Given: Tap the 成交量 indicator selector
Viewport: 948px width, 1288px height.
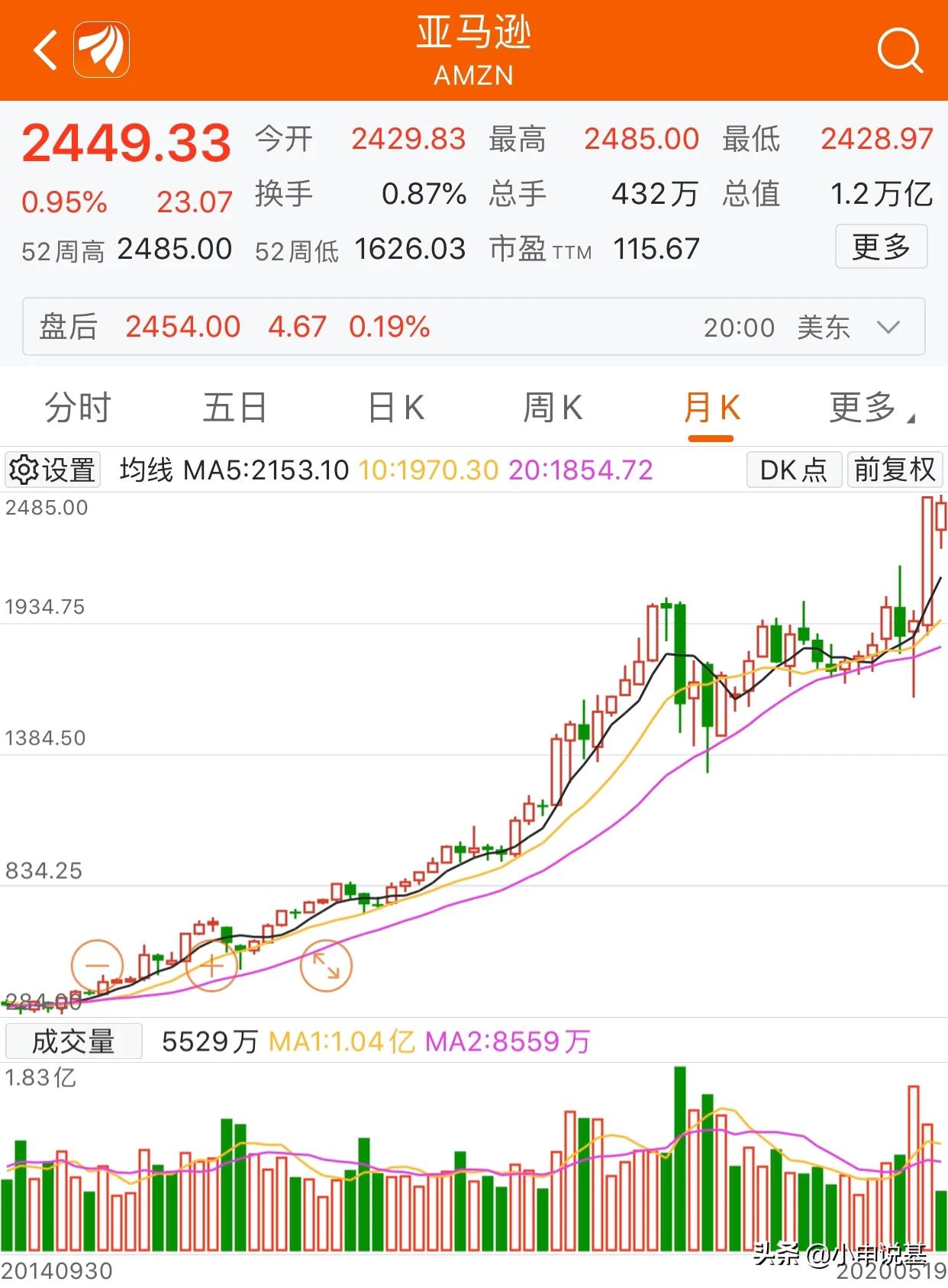Looking at the screenshot, I should [73, 1041].
